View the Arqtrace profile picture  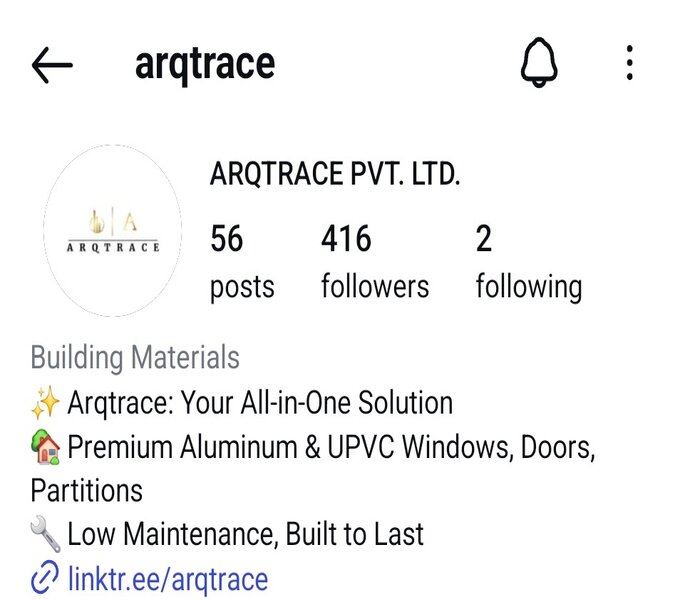click(112, 232)
